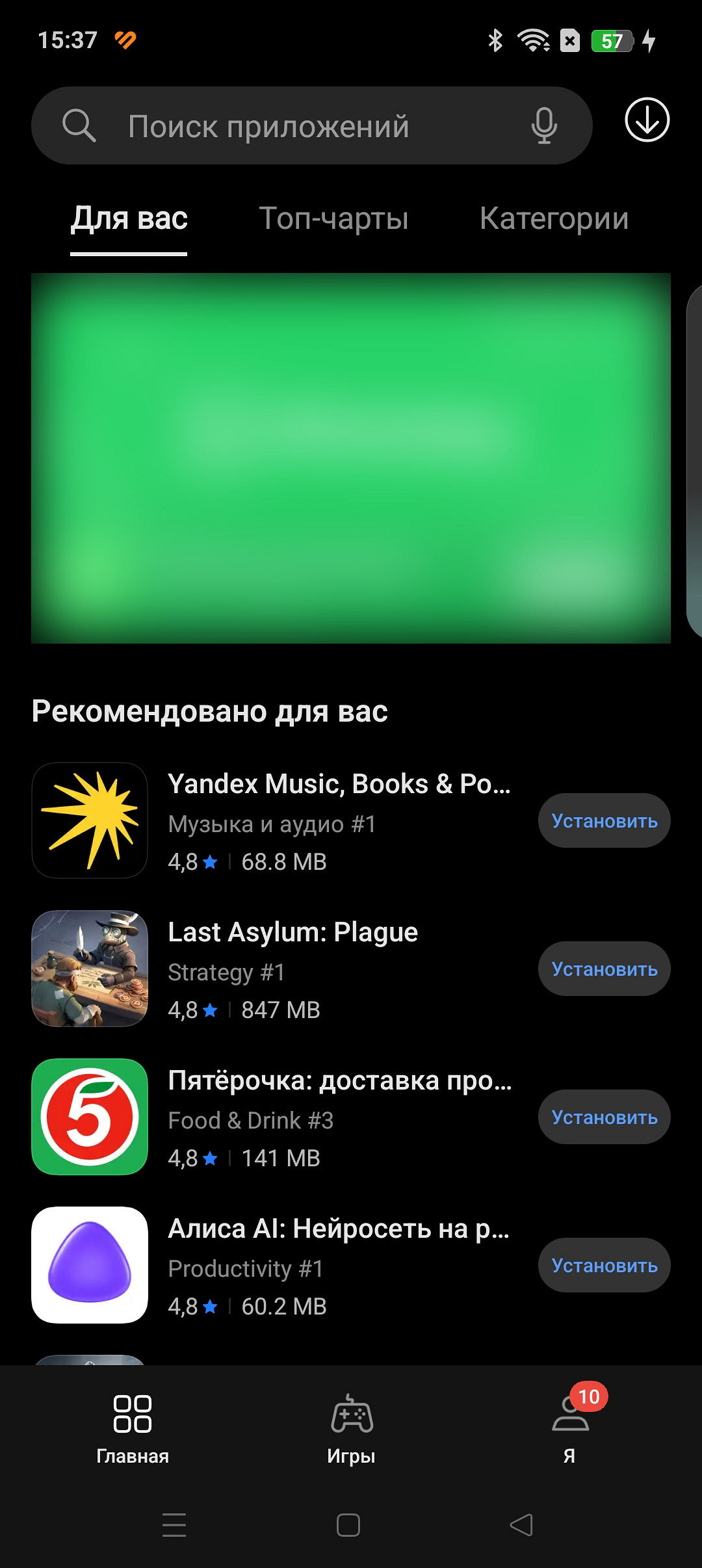Install Last Asylum: Plague
702x1568 pixels.
pyautogui.click(x=604, y=969)
